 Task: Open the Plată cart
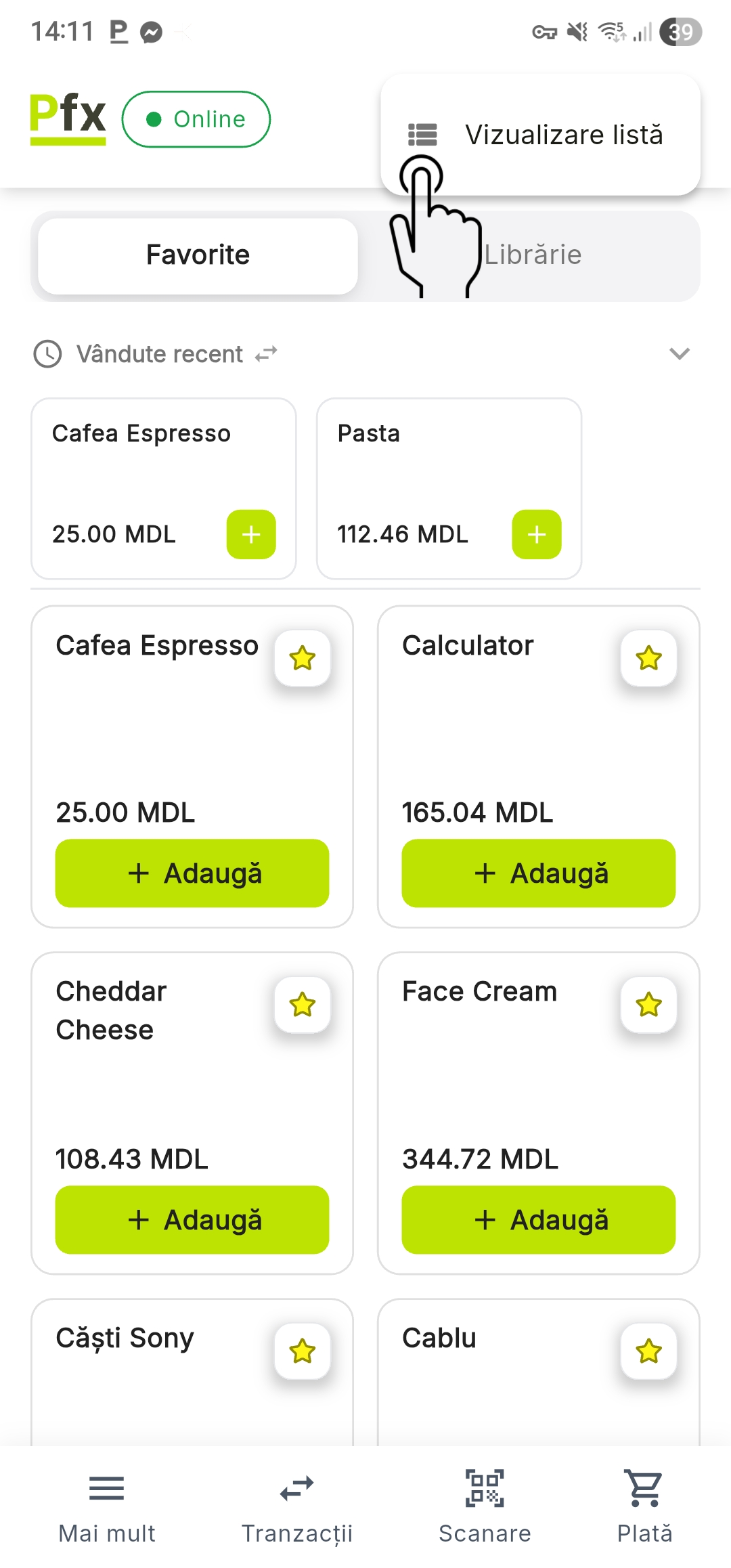[644, 1504]
